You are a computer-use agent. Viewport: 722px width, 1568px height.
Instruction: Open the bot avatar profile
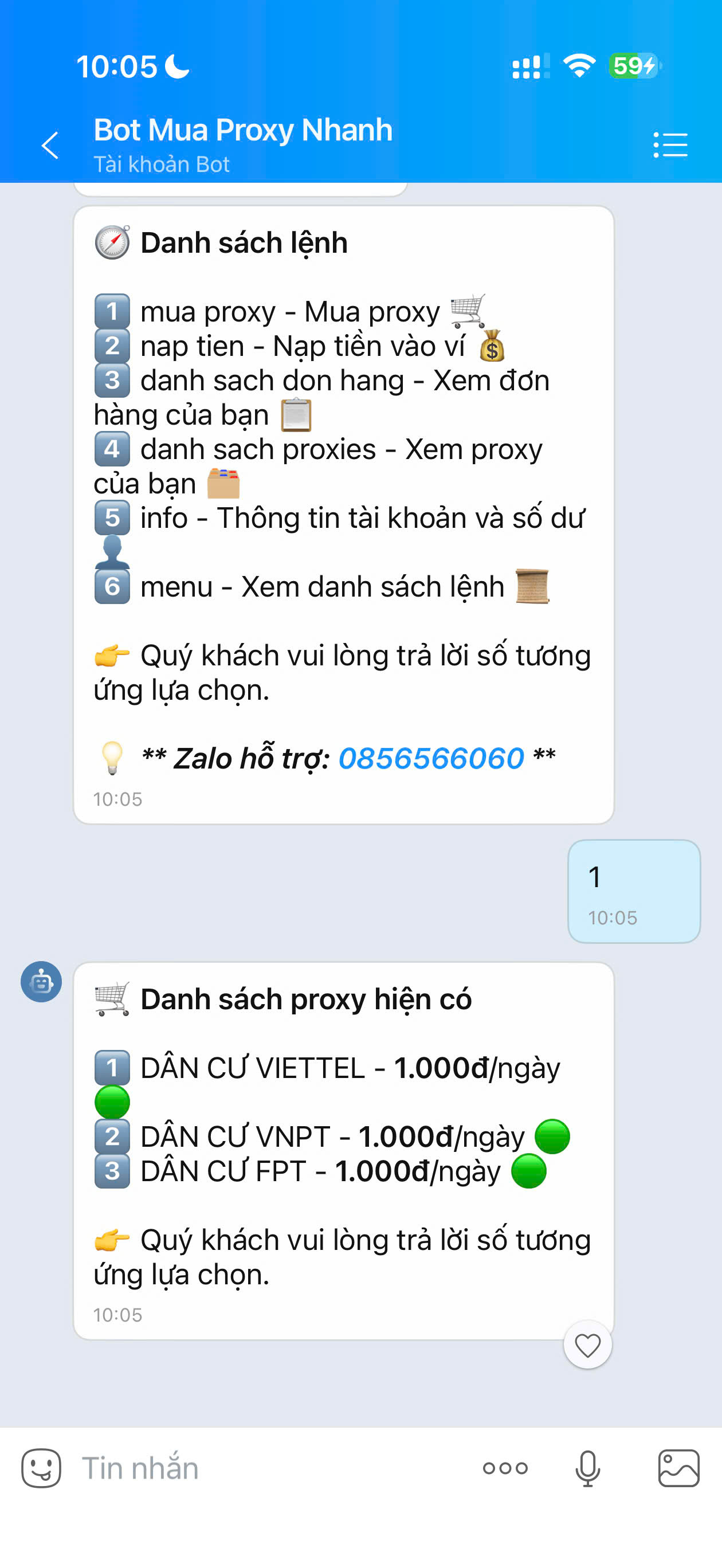coord(41,982)
